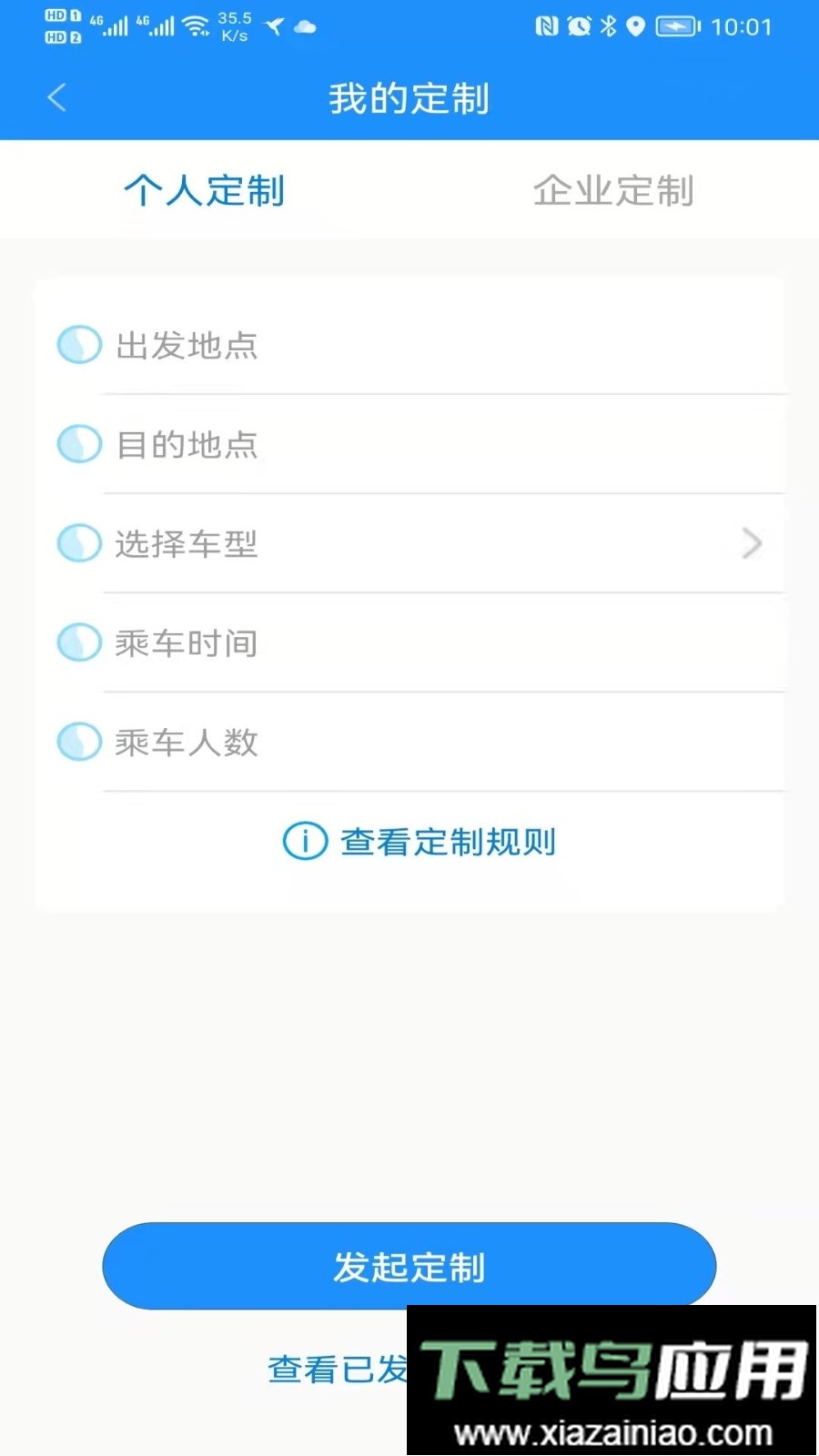View the 查看定制规则 rules link
819x1456 pixels.
(420, 842)
